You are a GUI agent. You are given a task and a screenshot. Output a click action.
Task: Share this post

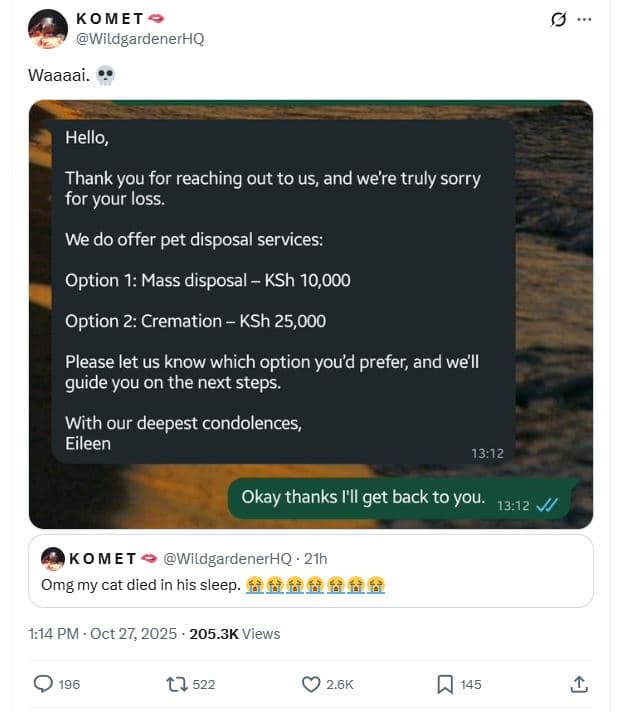[x=578, y=684]
